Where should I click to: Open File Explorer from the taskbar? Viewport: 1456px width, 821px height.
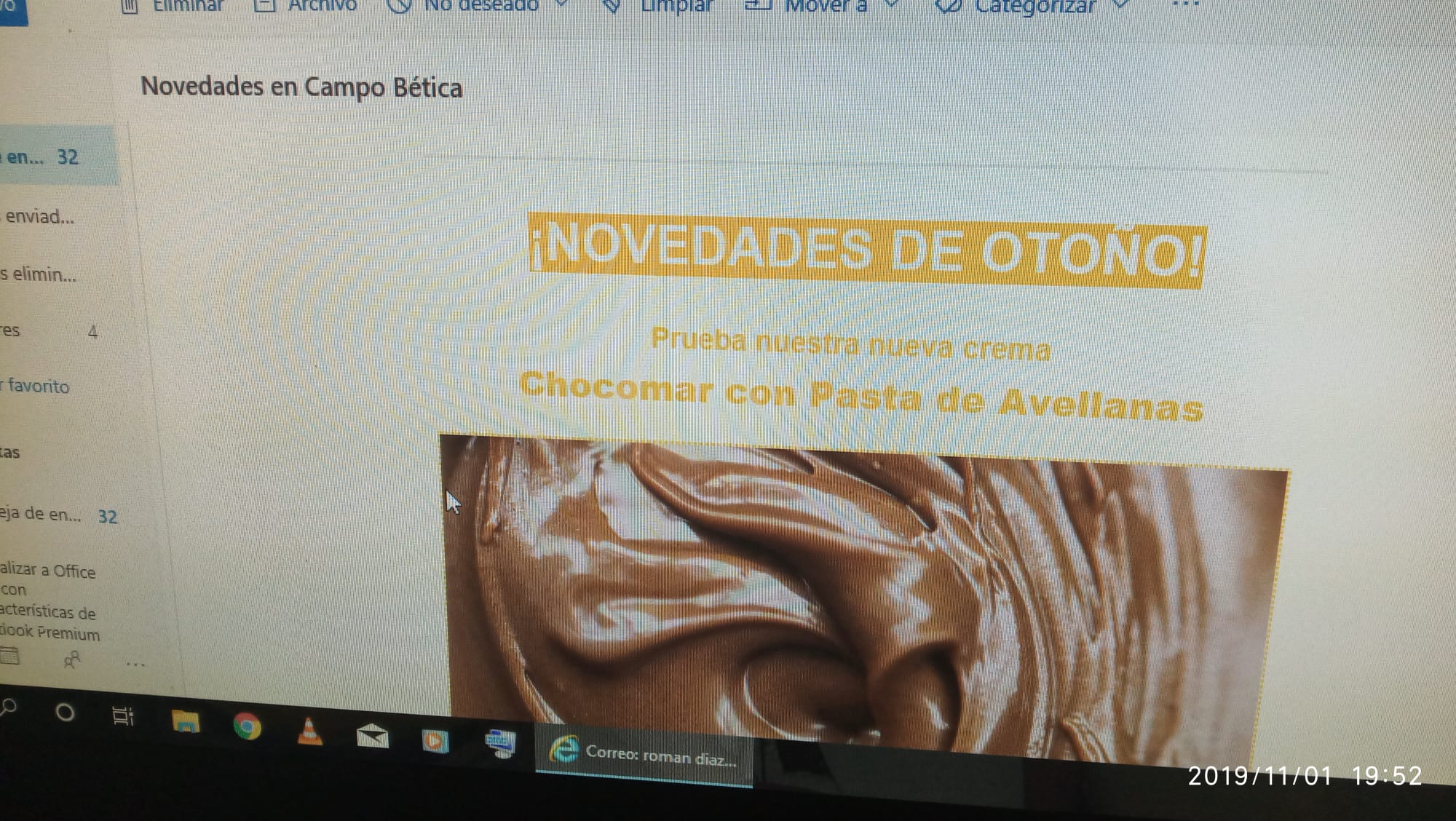(x=186, y=722)
